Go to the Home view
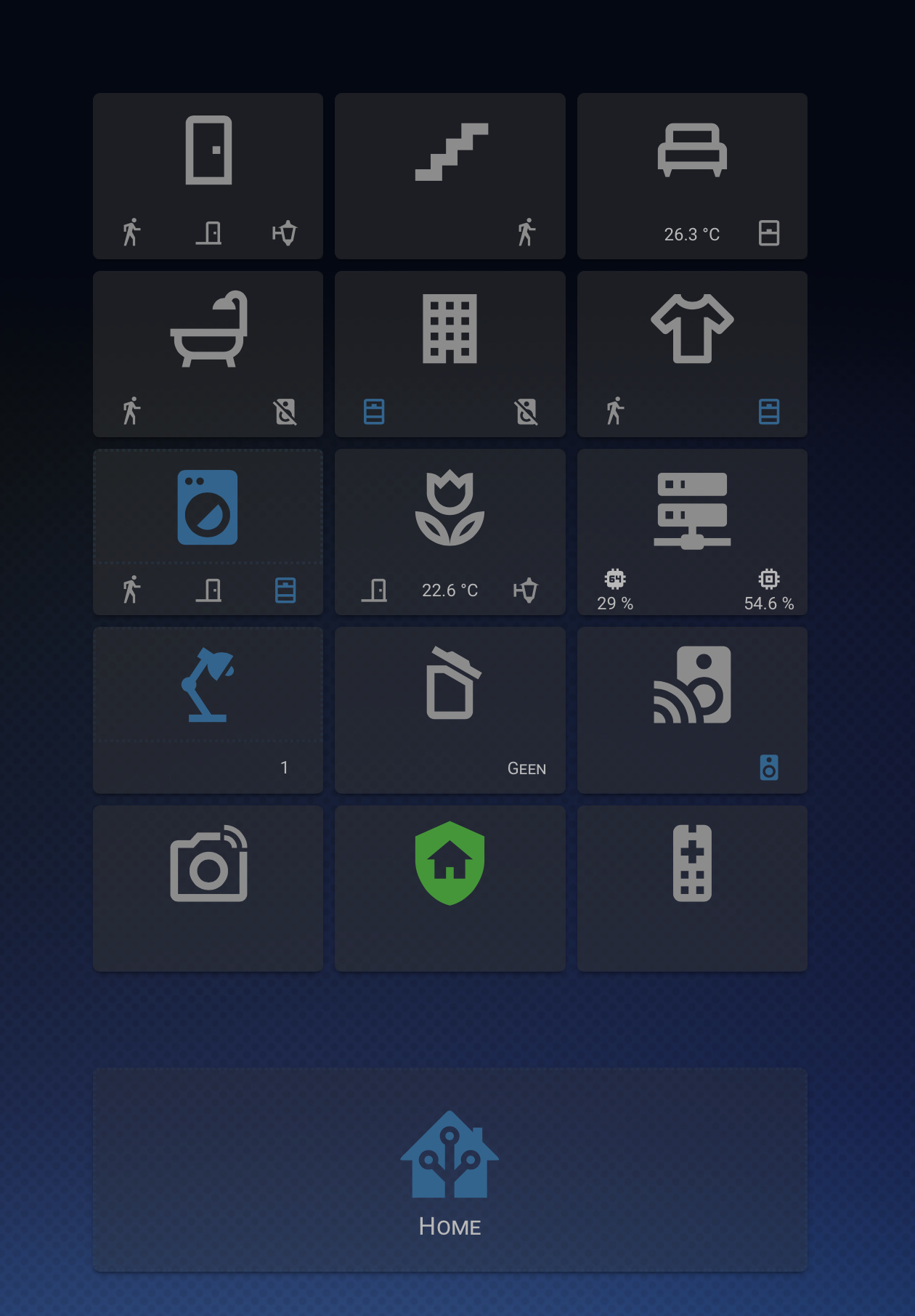This screenshot has height=1316, width=915. coord(450,1169)
